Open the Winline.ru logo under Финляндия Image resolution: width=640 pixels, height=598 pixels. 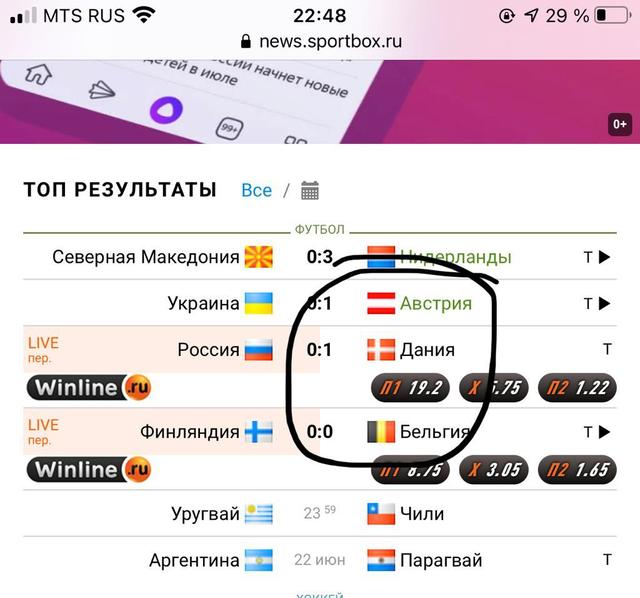89,468
